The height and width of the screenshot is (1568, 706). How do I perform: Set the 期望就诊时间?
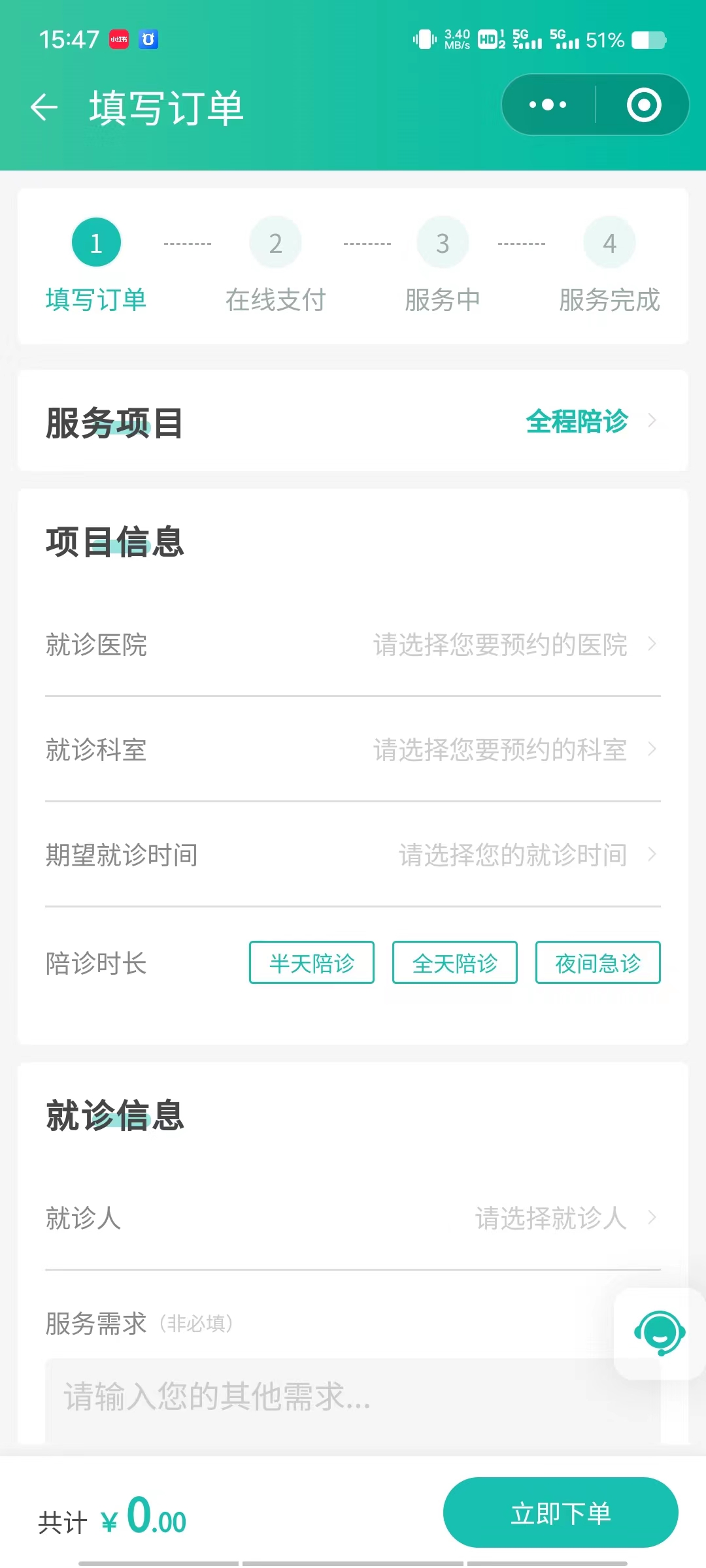tap(353, 855)
